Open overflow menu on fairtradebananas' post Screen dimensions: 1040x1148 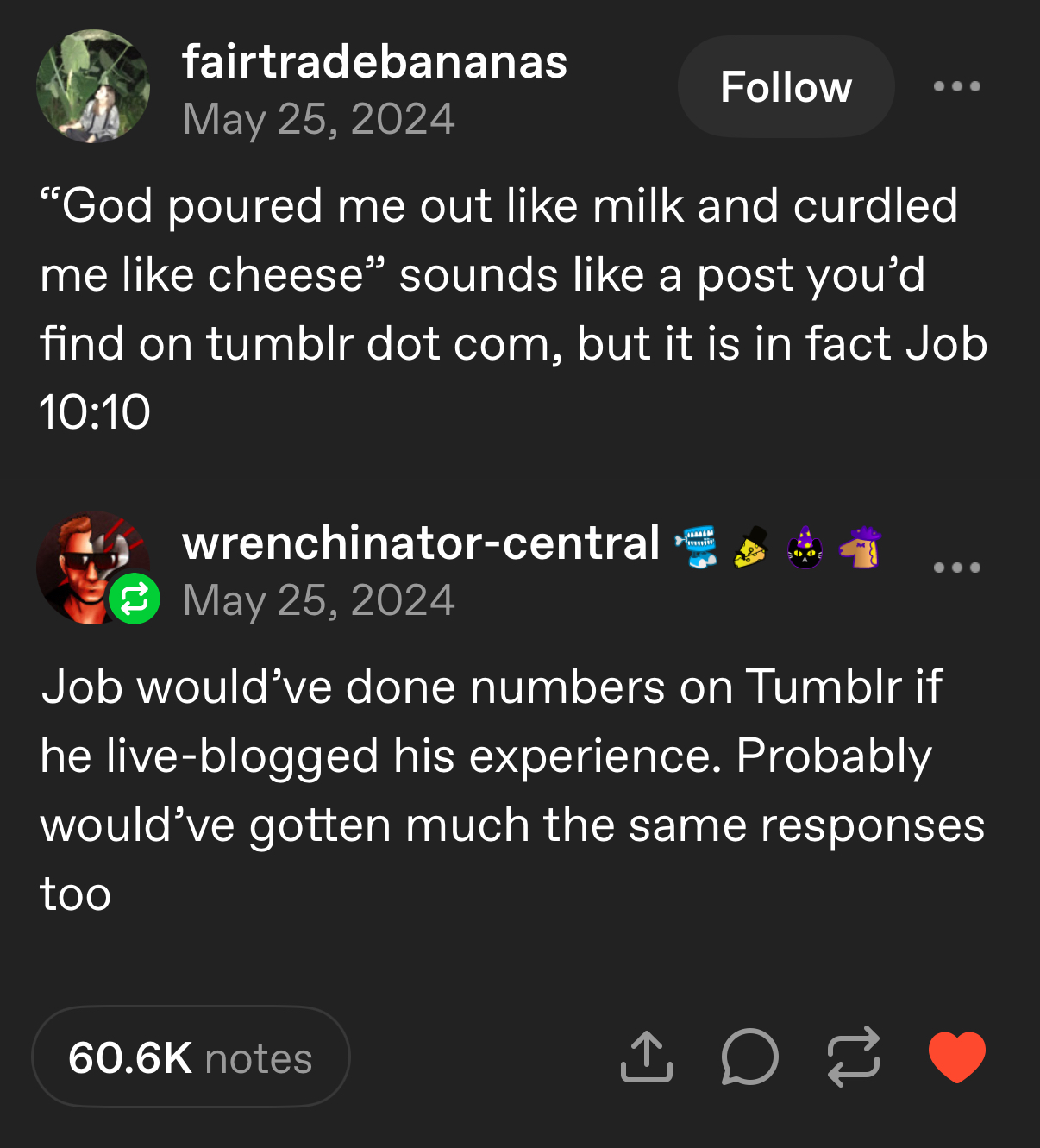click(956, 86)
